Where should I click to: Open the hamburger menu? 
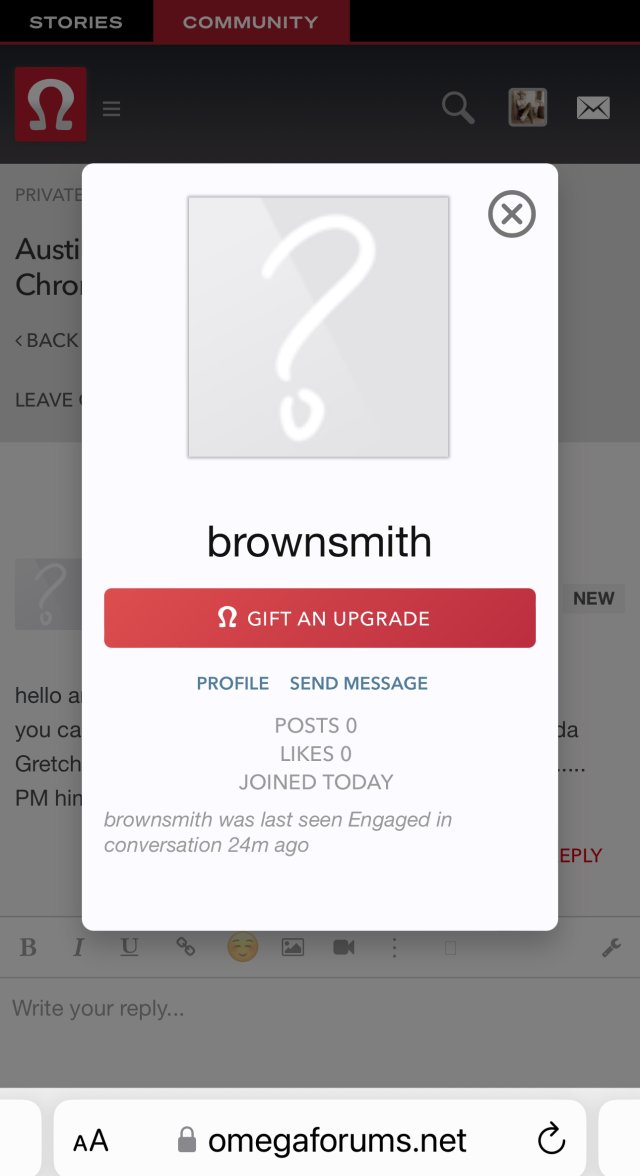[x=111, y=109]
